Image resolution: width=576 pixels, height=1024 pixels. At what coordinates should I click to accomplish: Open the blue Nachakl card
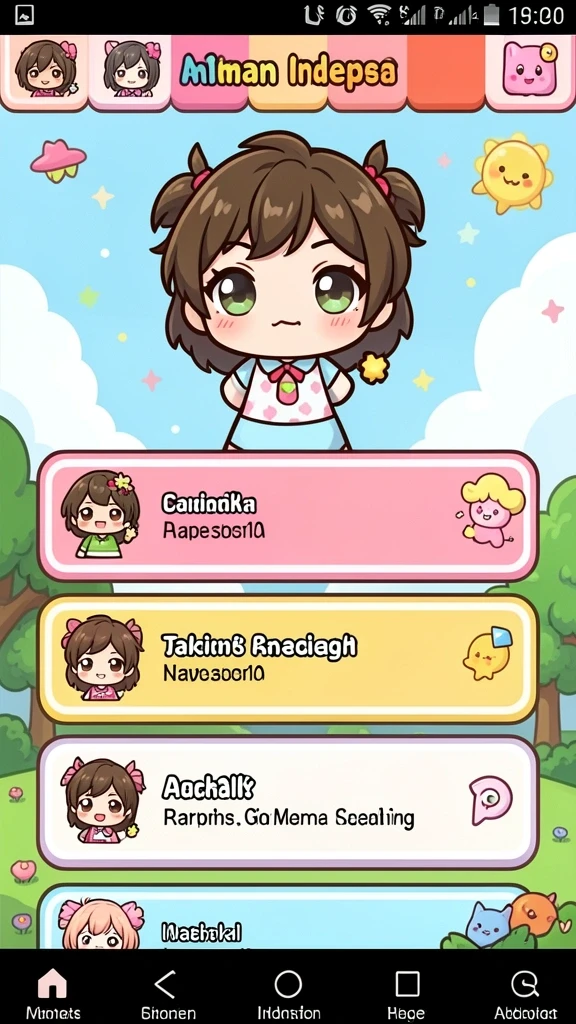pos(288,916)
